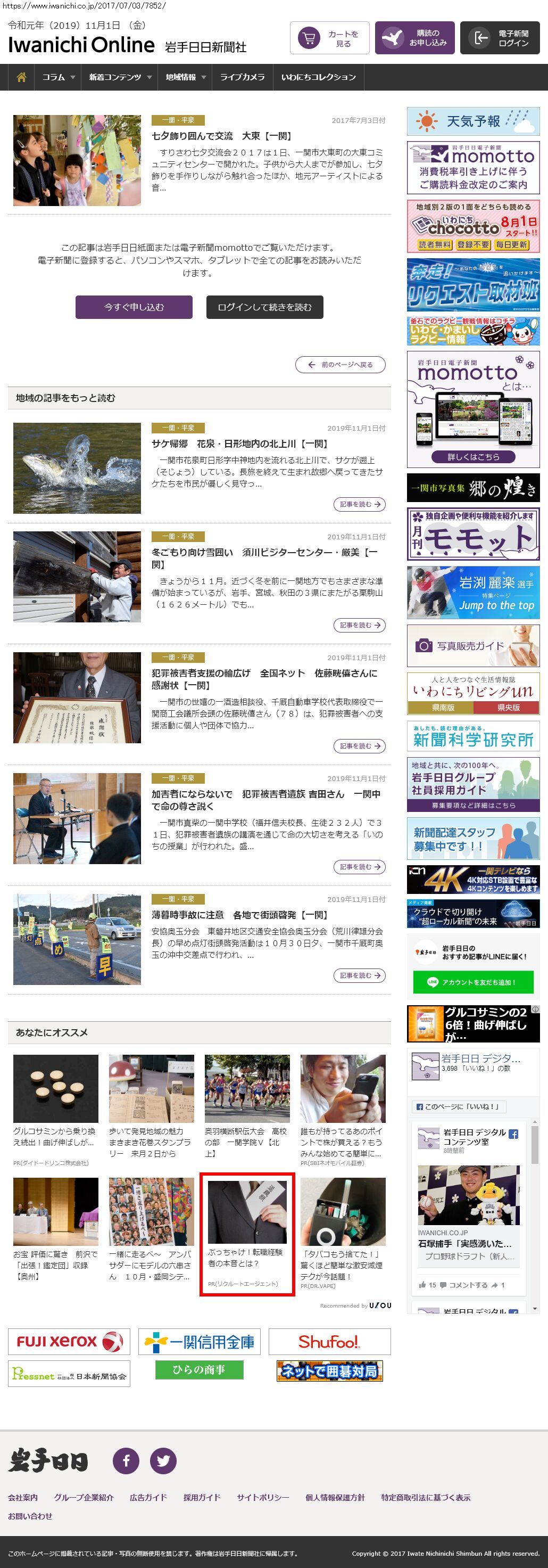Tap 今すぐ申し込む button
Screen dimensions: 548x1568
(x=134, y=307)
